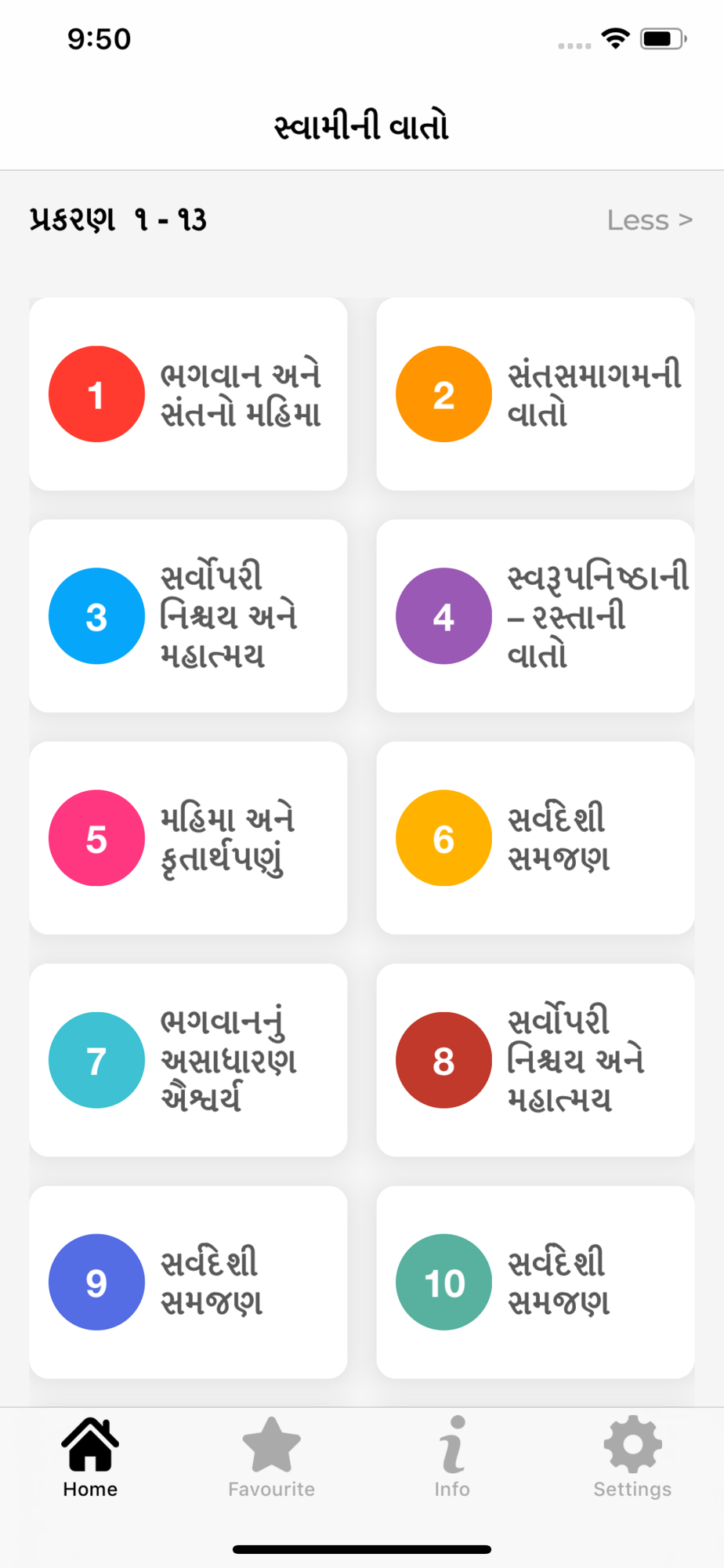
Task: Open chapter 9 card
Action: pyautogui.click(x=188, y=1282)
